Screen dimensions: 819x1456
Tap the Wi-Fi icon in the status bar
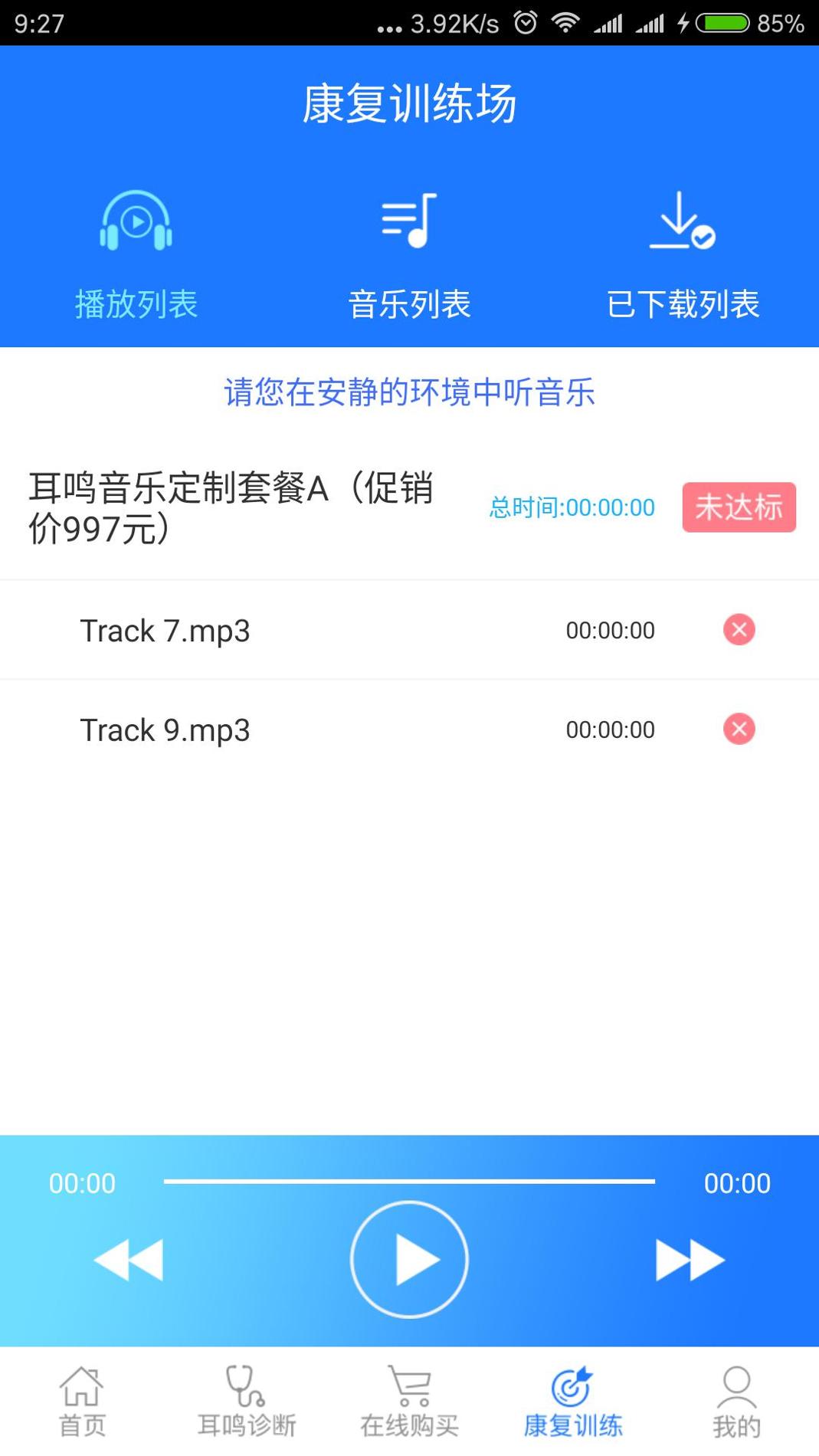pos(567,22)
